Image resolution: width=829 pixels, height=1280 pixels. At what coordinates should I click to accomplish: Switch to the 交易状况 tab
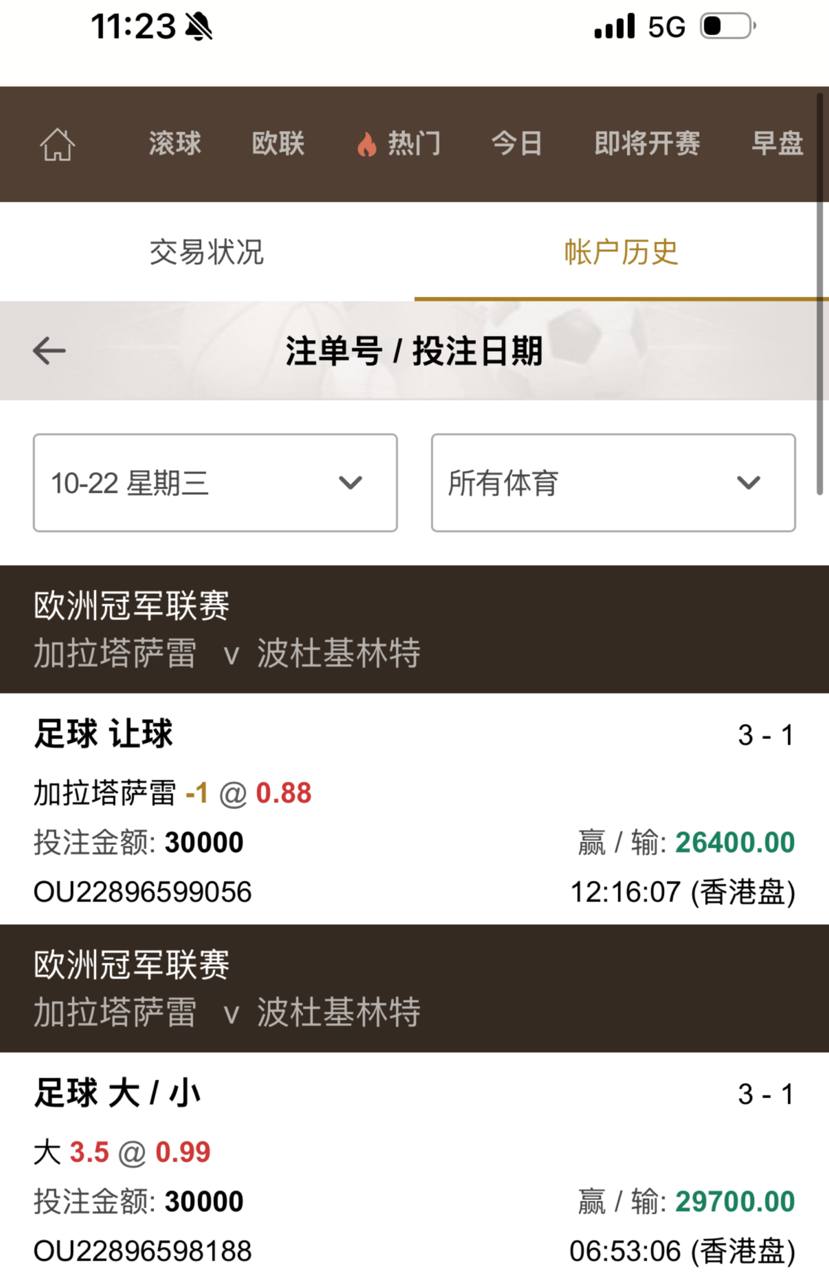tap(207, 252)
